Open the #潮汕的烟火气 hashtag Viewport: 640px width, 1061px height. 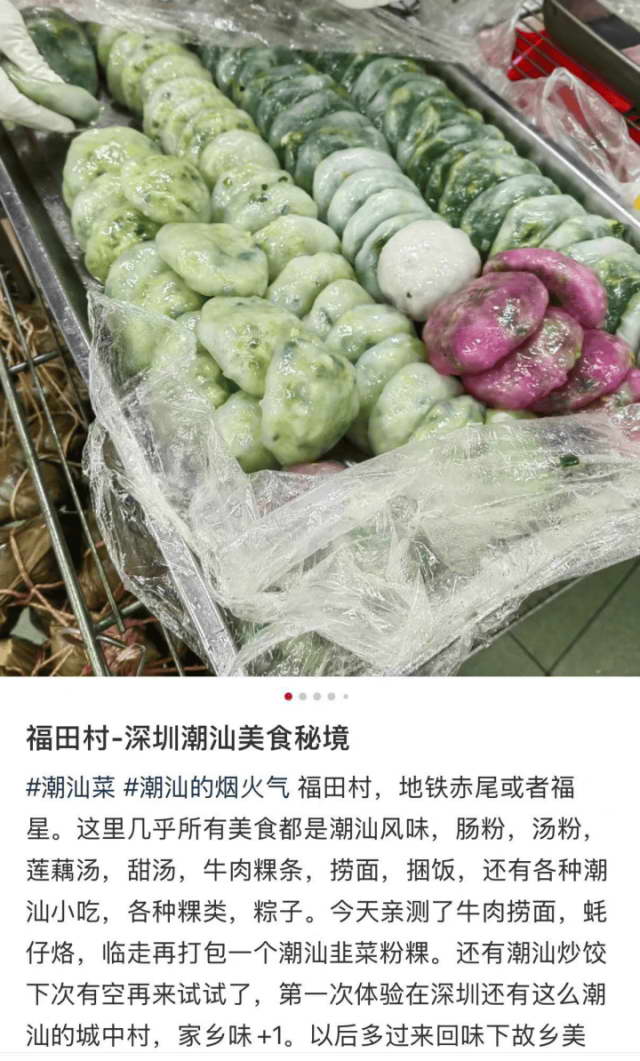tap(205, 787)
